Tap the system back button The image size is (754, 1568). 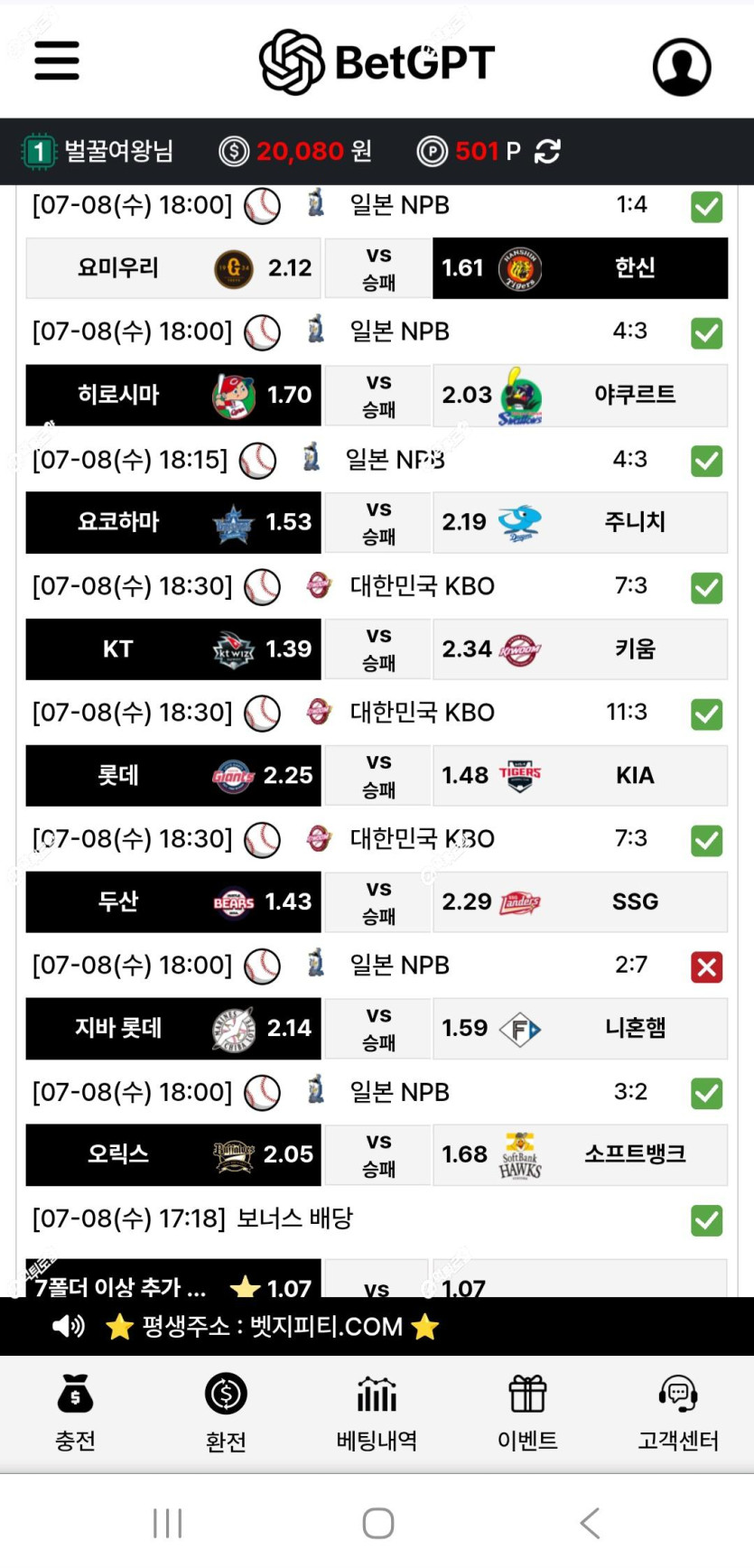click(590, 1523)
